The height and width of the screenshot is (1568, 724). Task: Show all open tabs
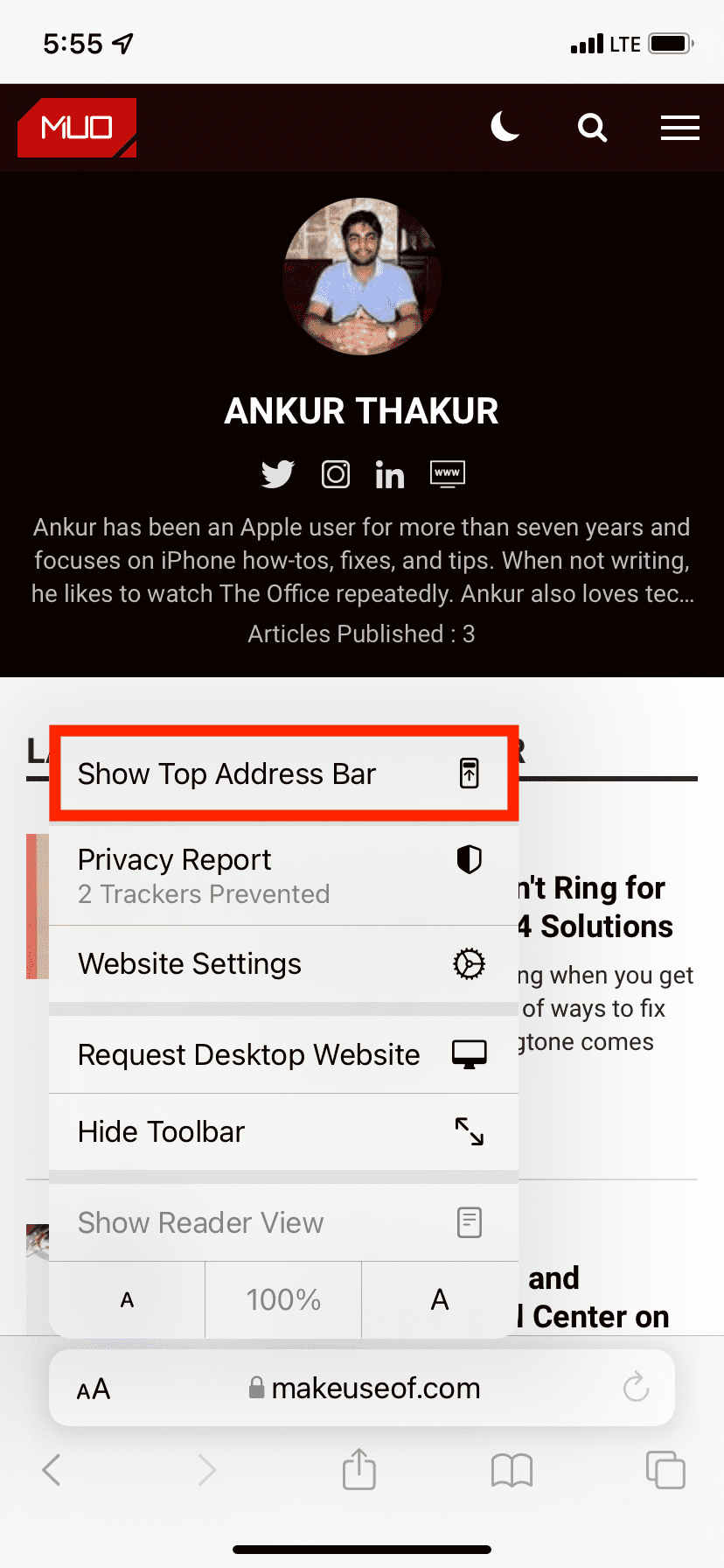point(665,1470)
